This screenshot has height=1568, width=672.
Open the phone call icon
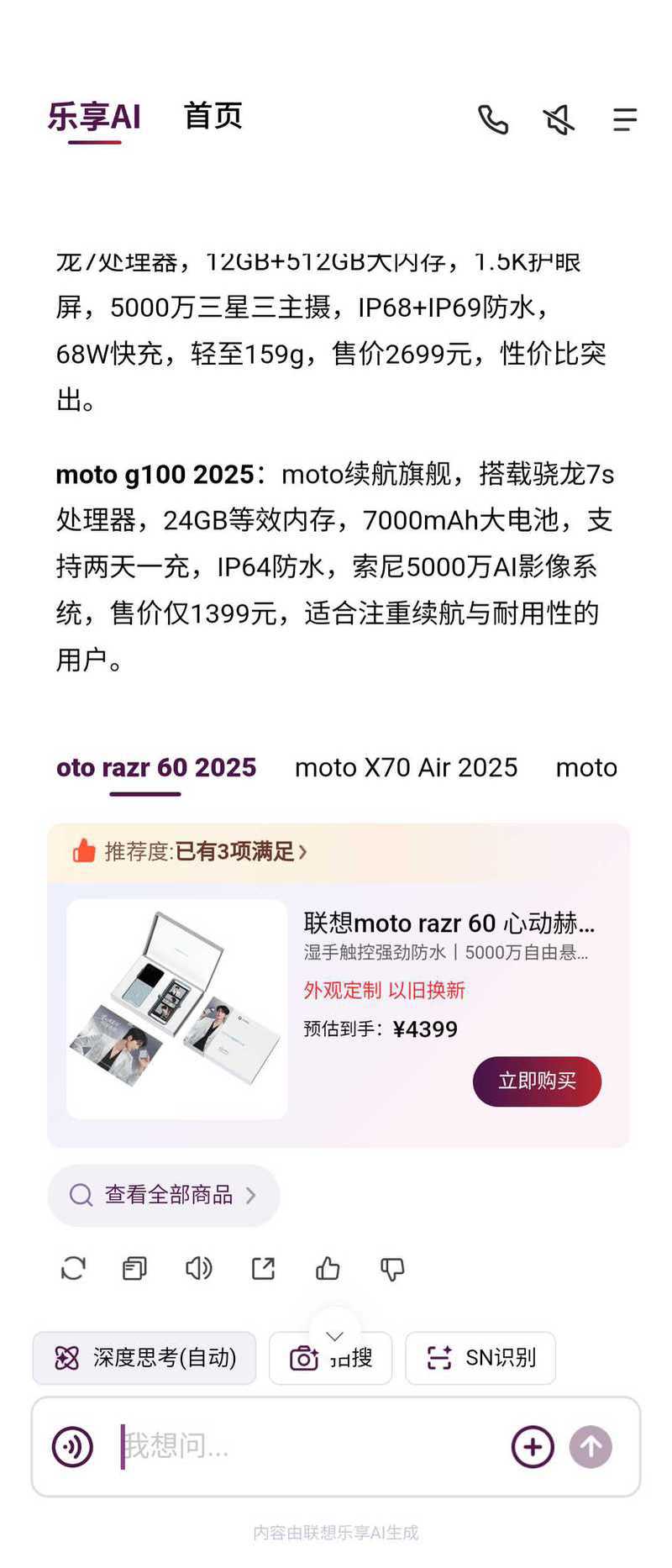pos(493,120)
